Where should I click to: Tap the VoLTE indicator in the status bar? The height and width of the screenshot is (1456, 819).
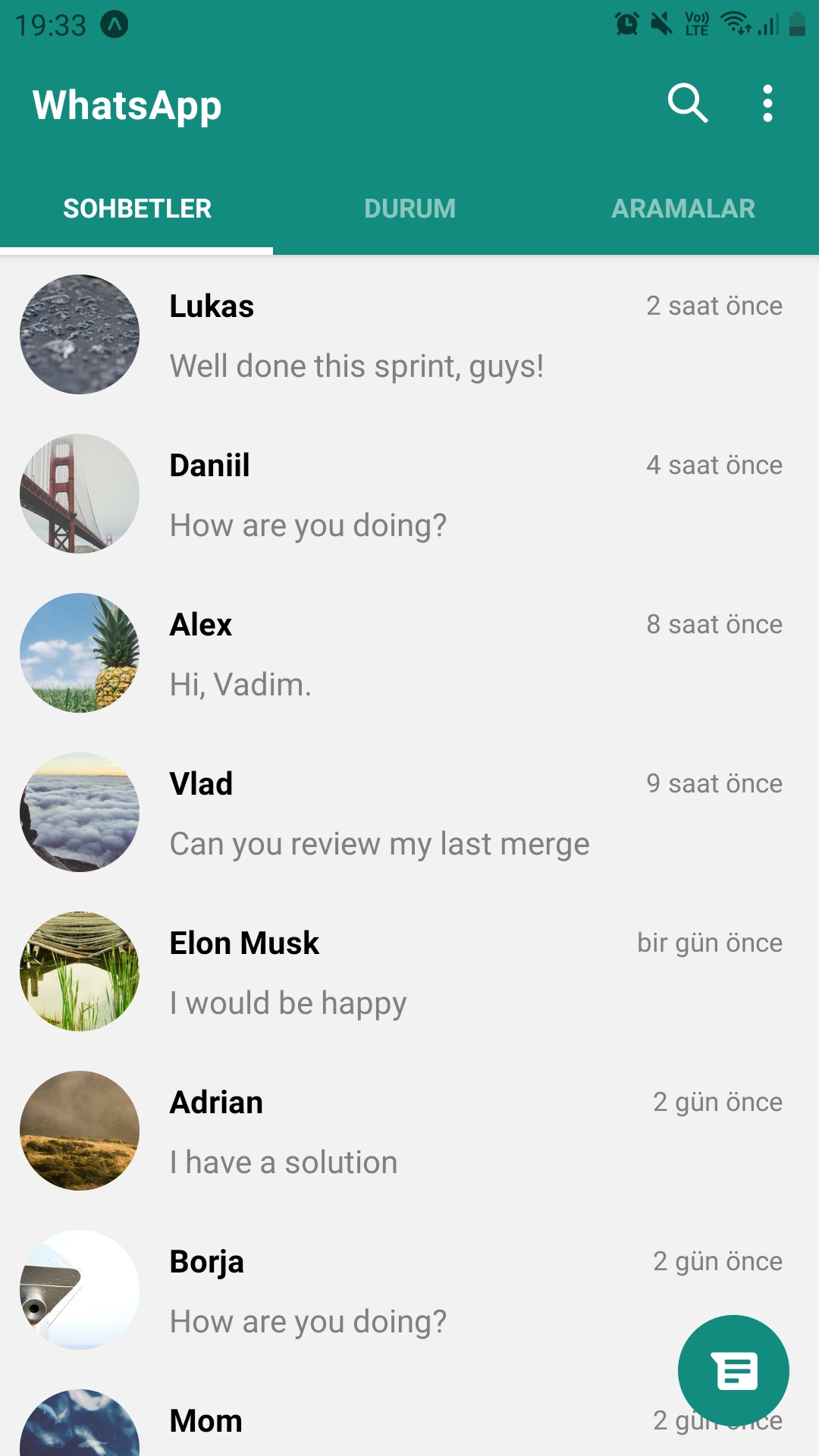(695, 23)
